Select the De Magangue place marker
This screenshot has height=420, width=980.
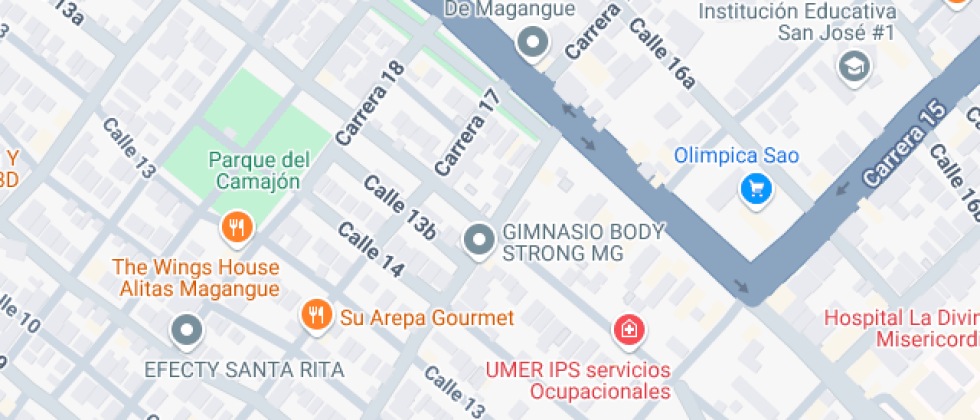tap(533, 43)
